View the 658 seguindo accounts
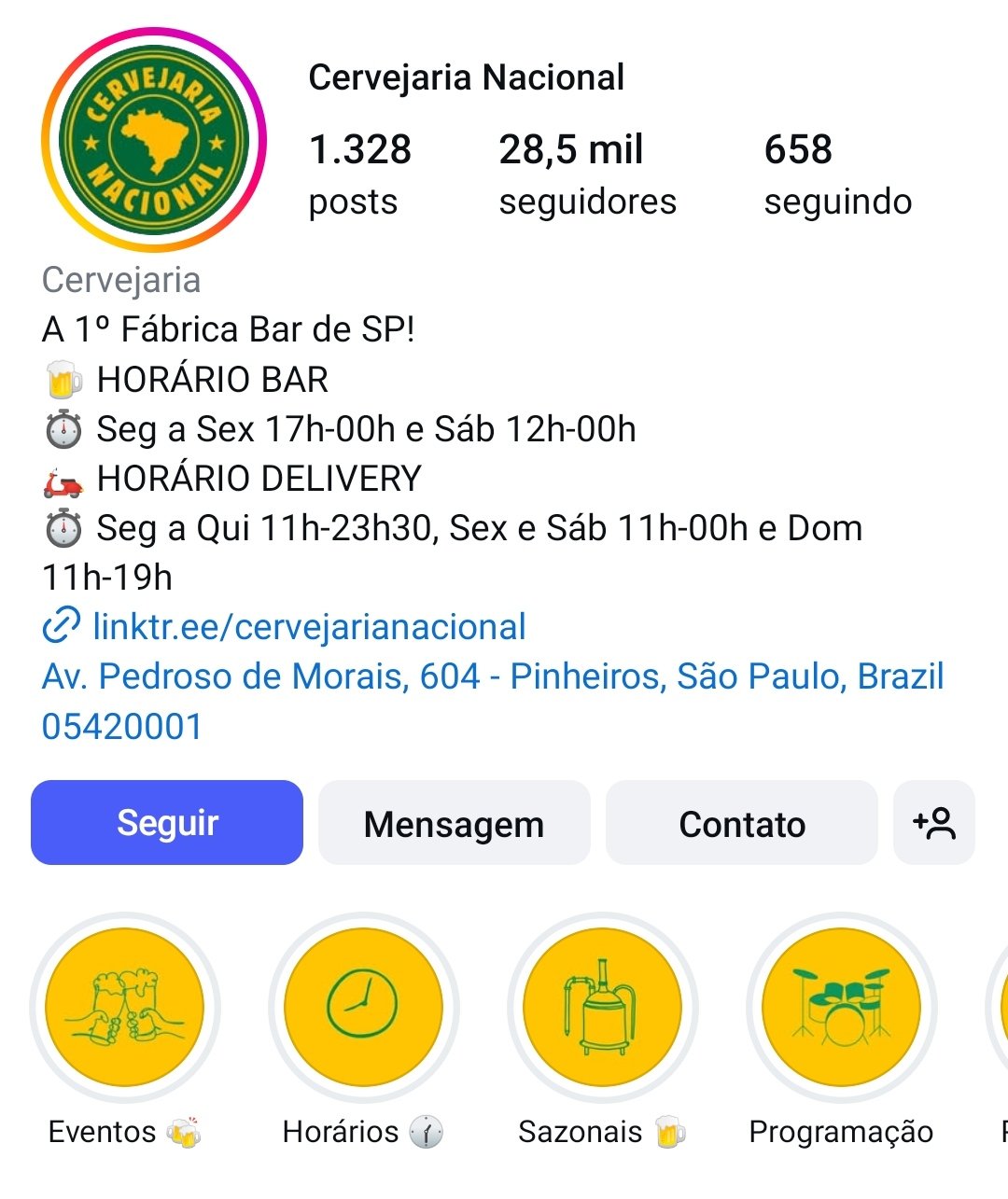This screenshot has height=1199, width=1008. [837, 174]
